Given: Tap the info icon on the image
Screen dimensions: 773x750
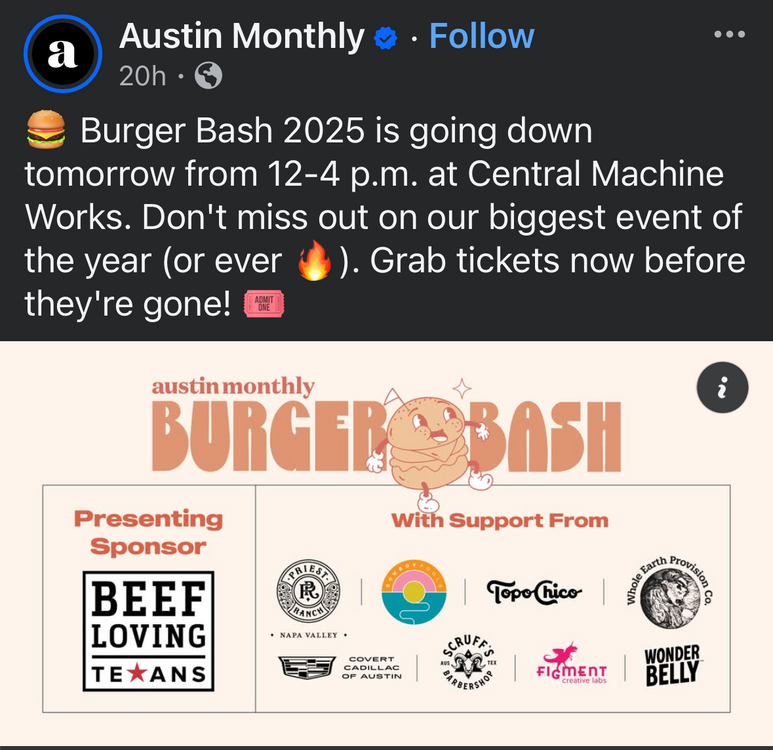Looking at the screenshot, I should [722, 387].
